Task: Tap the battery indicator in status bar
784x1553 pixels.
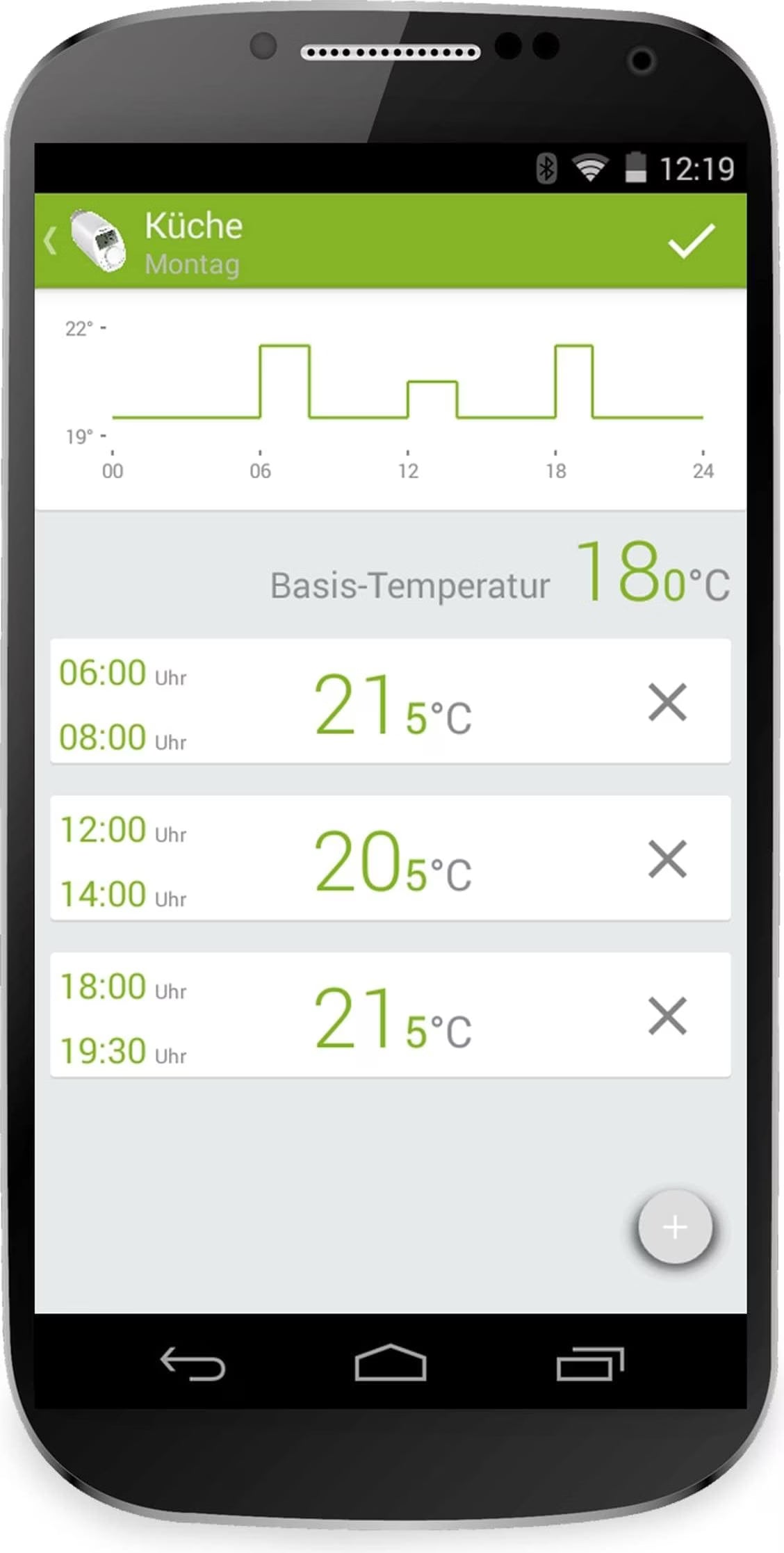Action: 637,167
